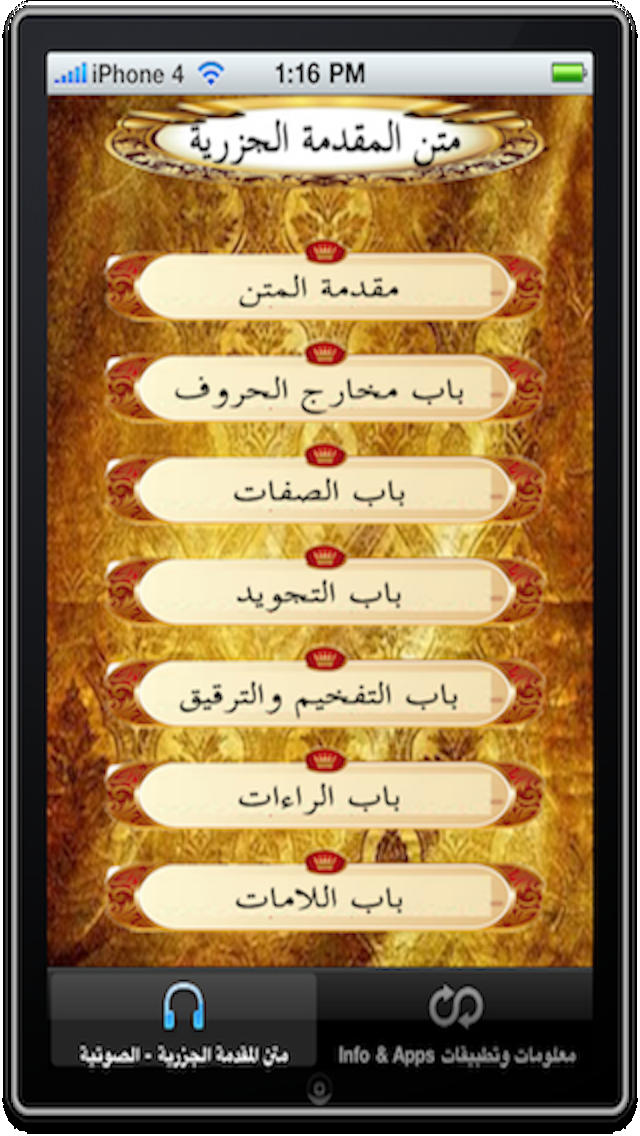Go to باب التفخيم والترقيق
This screenshot has height=1136, width=640.
click(x=325, y=693)
